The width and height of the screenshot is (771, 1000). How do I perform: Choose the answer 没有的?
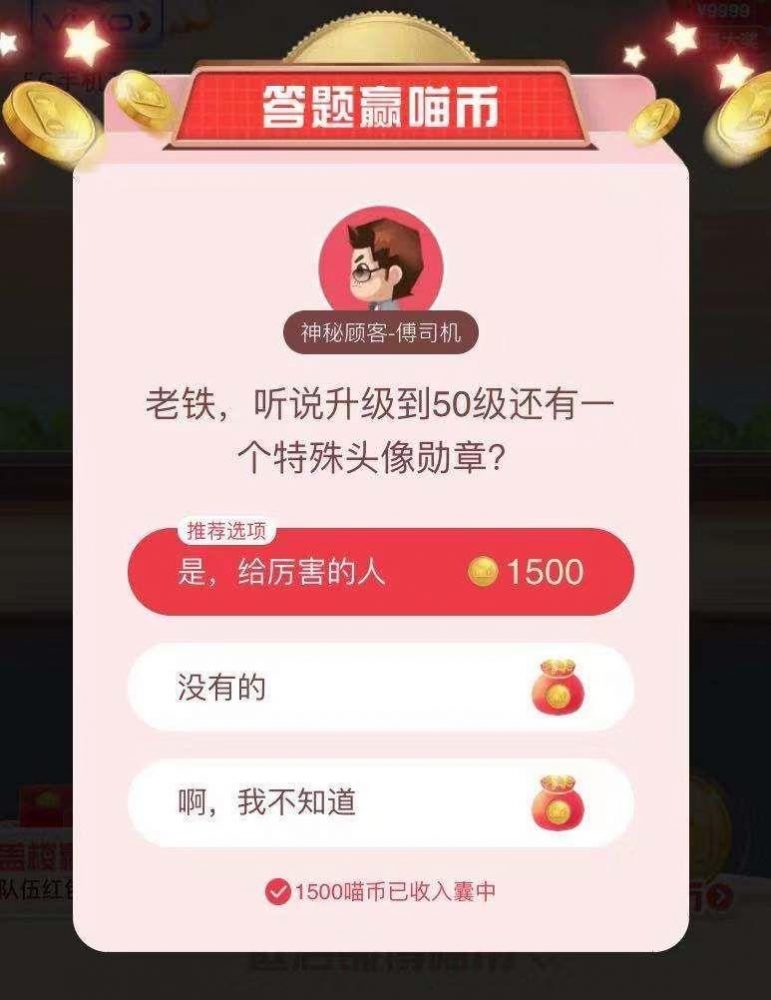(380, 688)
